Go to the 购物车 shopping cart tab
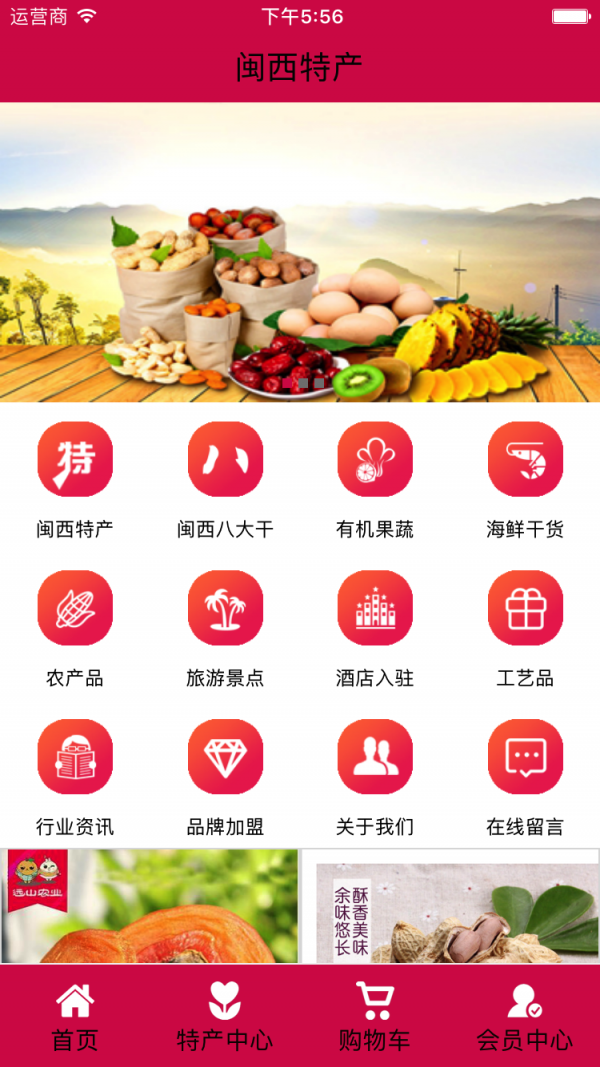The width and height of the screenshot is (600, 1067). [375, 1016]
